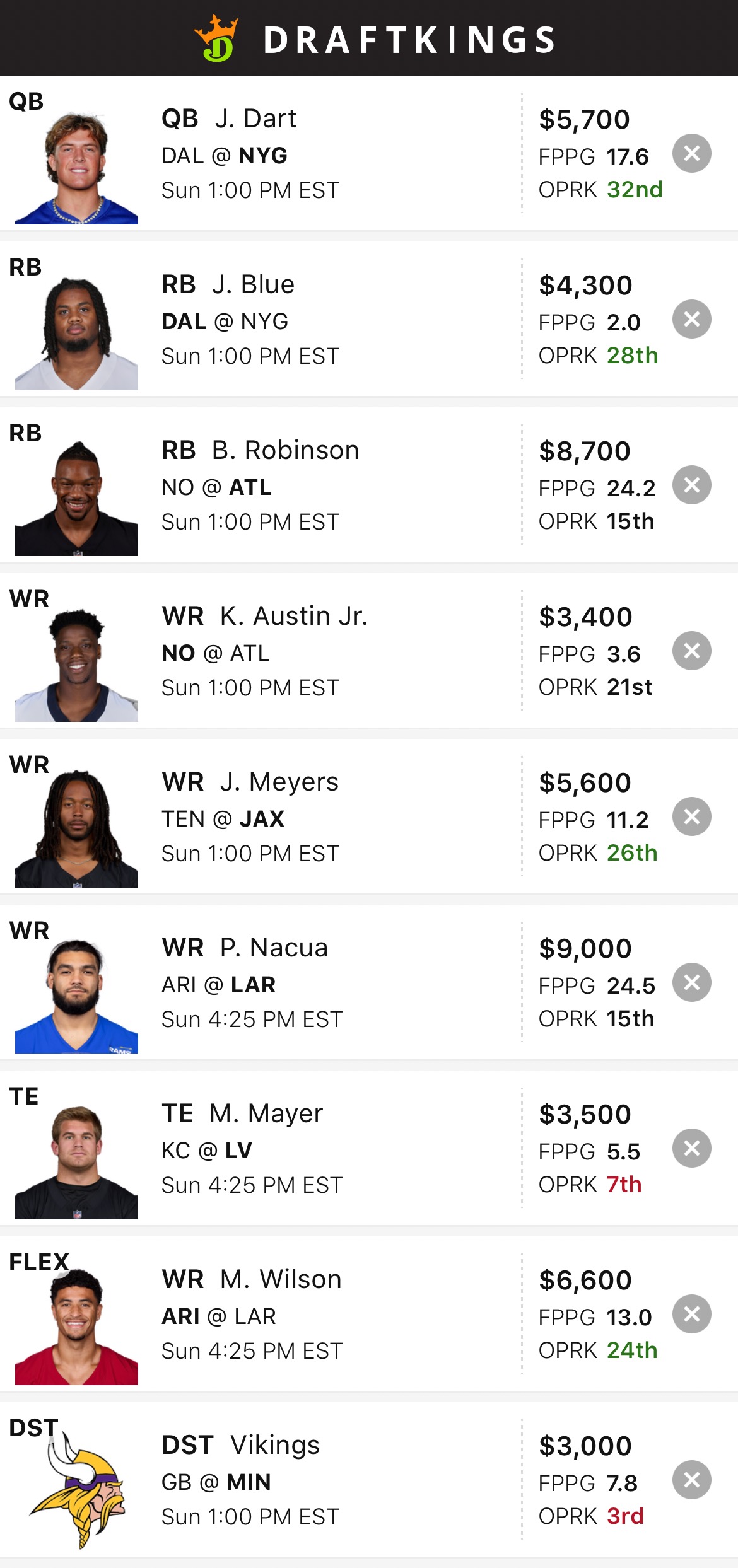
Task: Open J. Blue player details
Action: [x=254, y=285]
